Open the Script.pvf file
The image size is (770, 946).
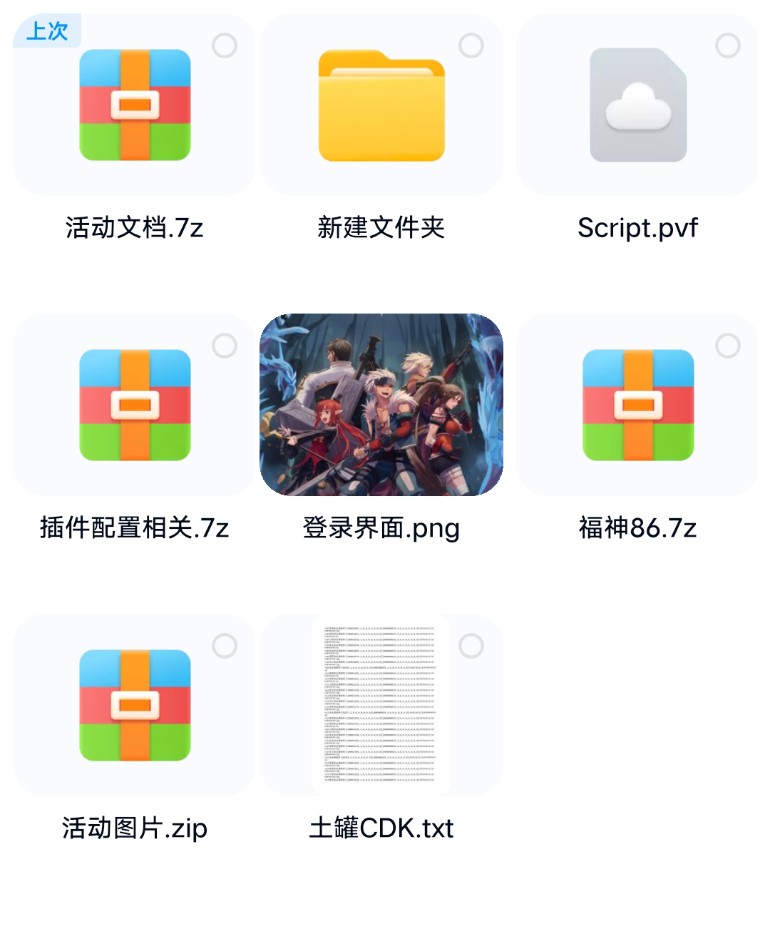pos(638,105)
